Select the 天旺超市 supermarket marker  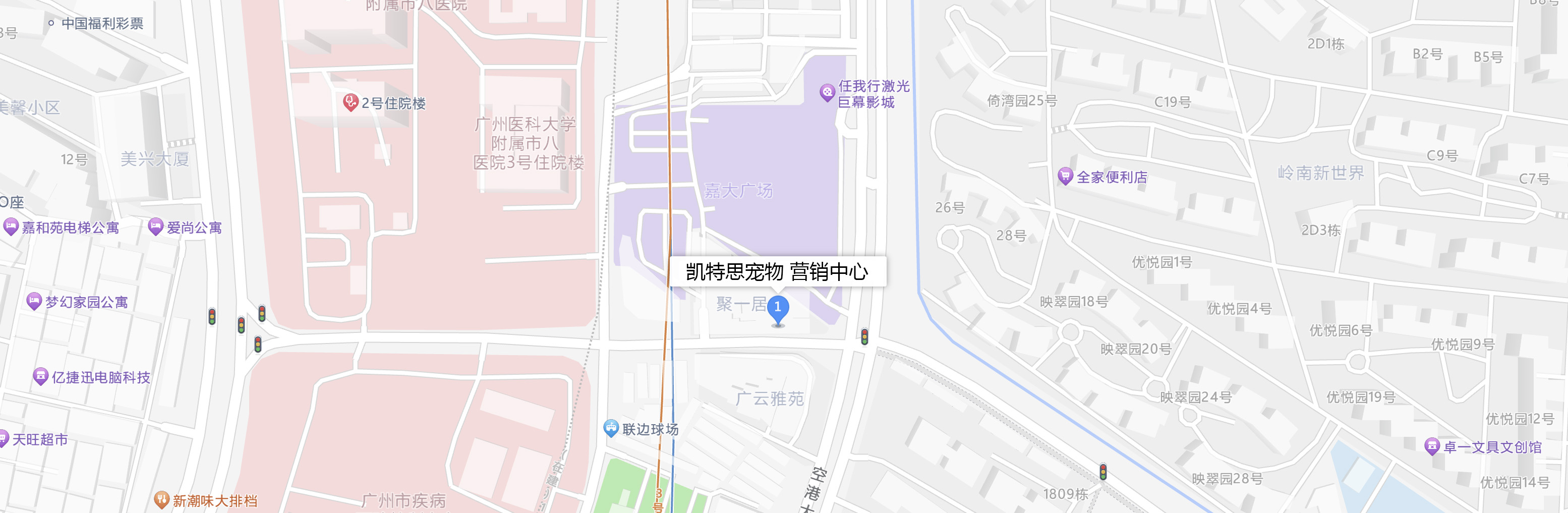(x=4, y=439)
